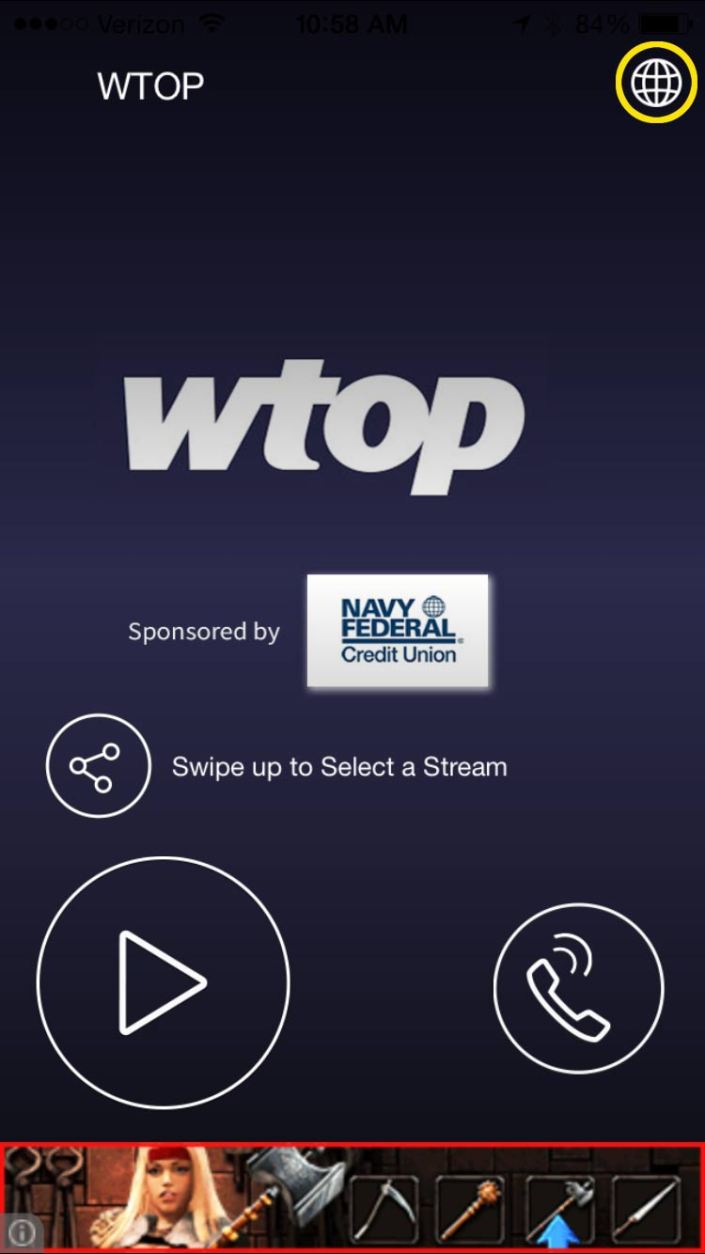Start playing the WTOP stream
This screenshot has height=1254, width=705.
(163, 982)
